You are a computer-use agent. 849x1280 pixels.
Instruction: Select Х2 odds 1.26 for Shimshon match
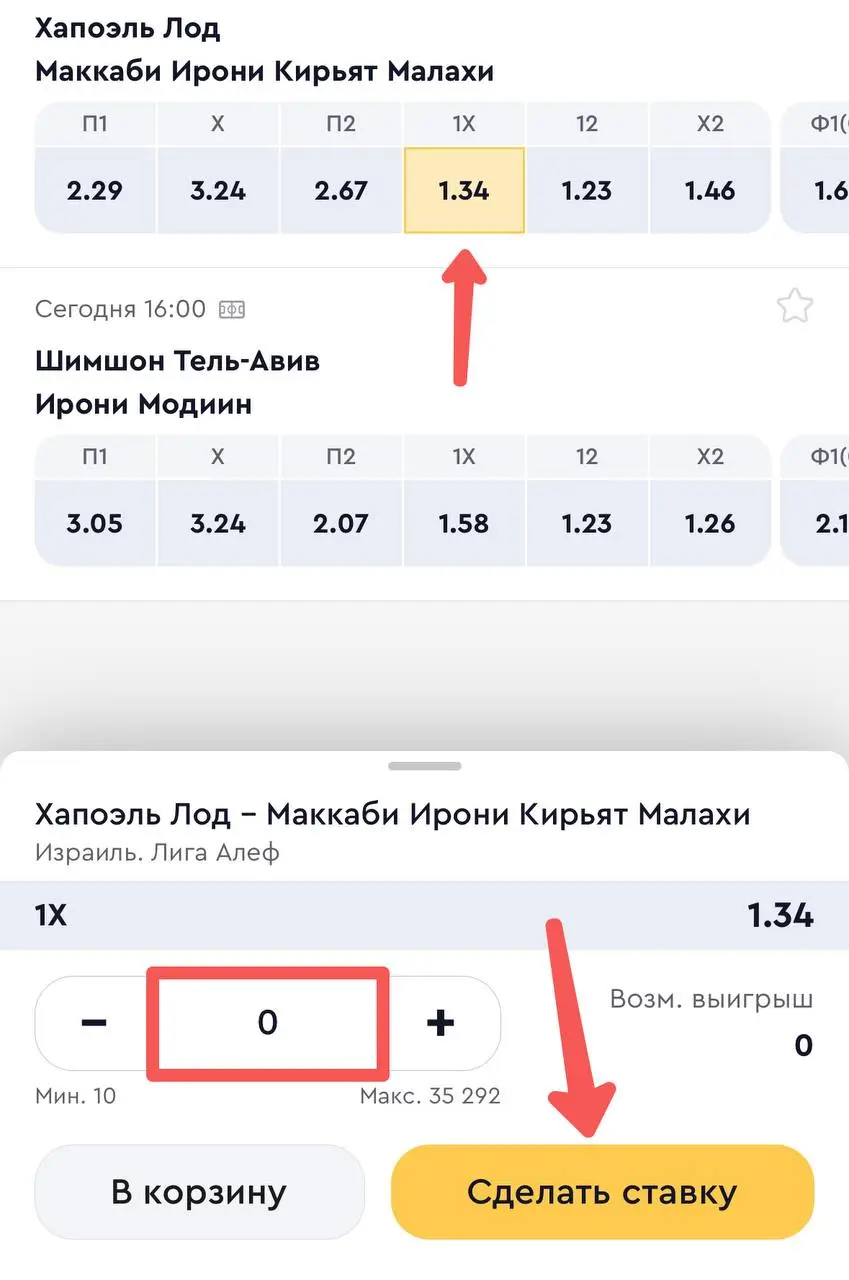pos(710,522)
